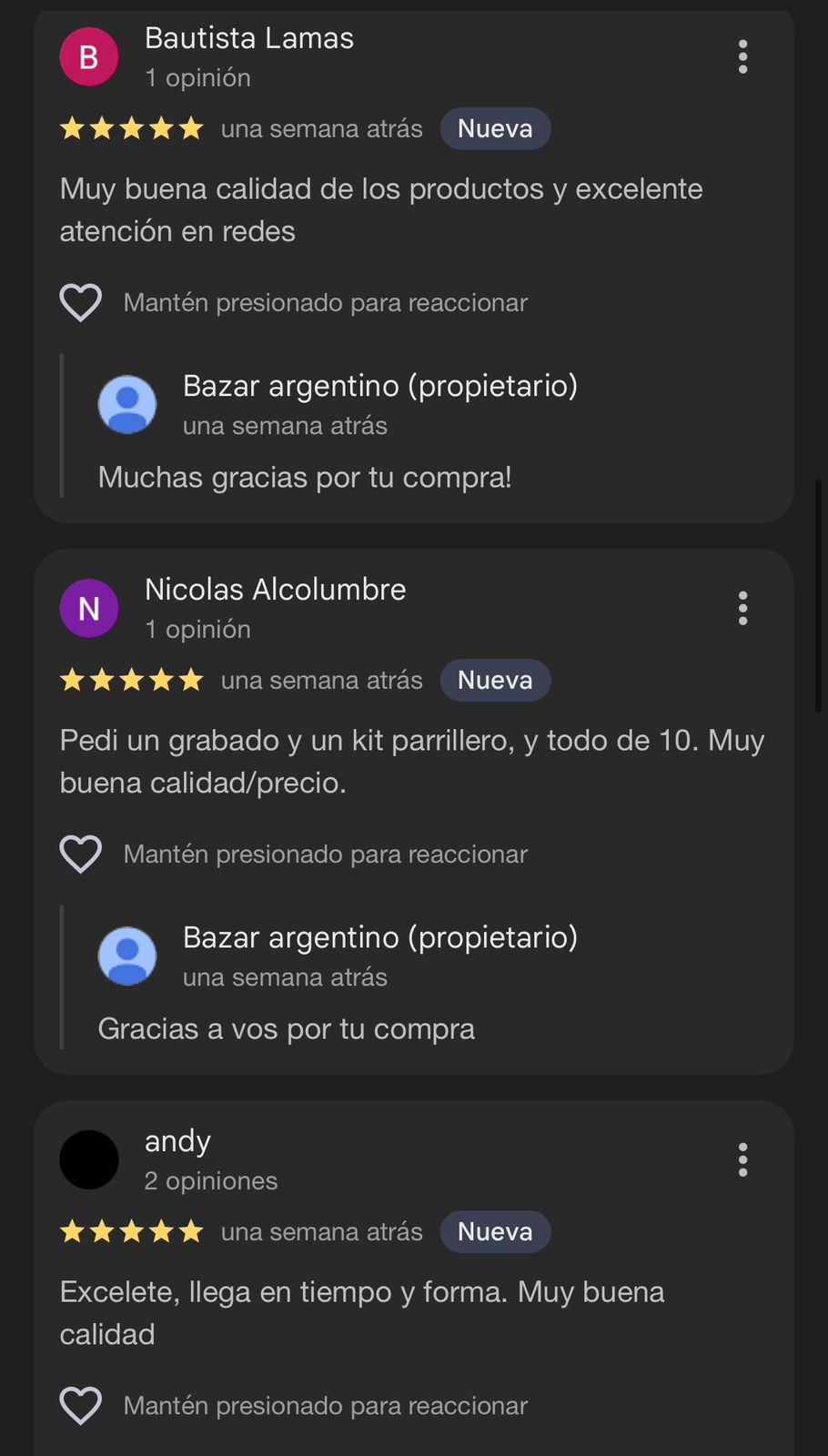This screenshot has width=828, height=1456.
Task: Like Bautista Lamas's review with the heart
Action: click(81, 303)
